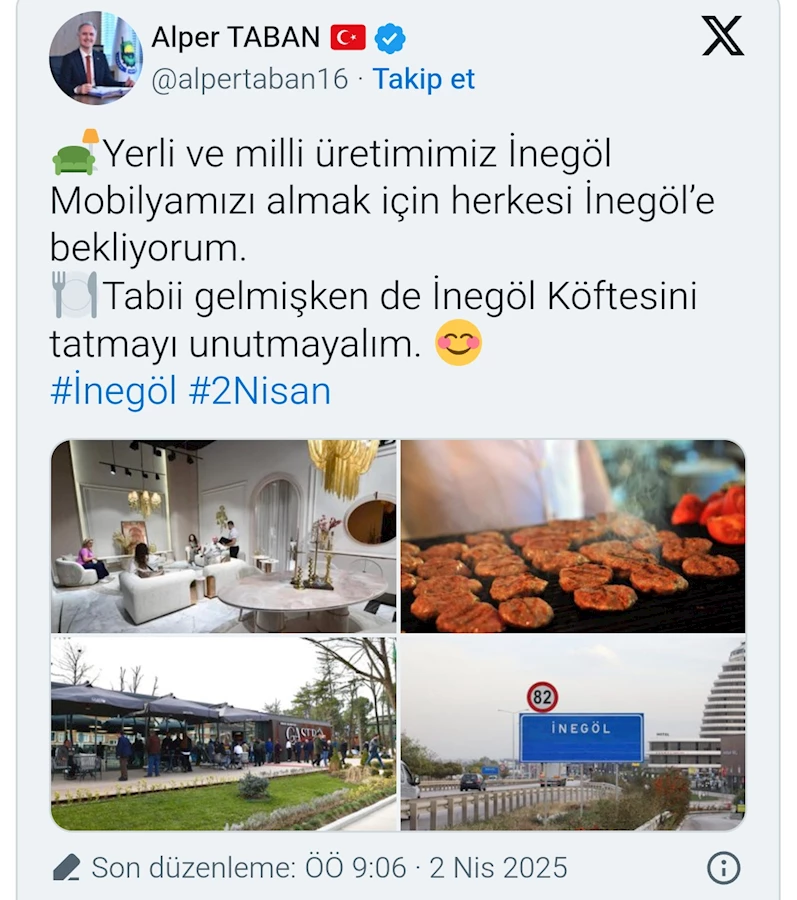Open the Son düzenleme timestamp link
797x900 pixels.
point(328,867)
